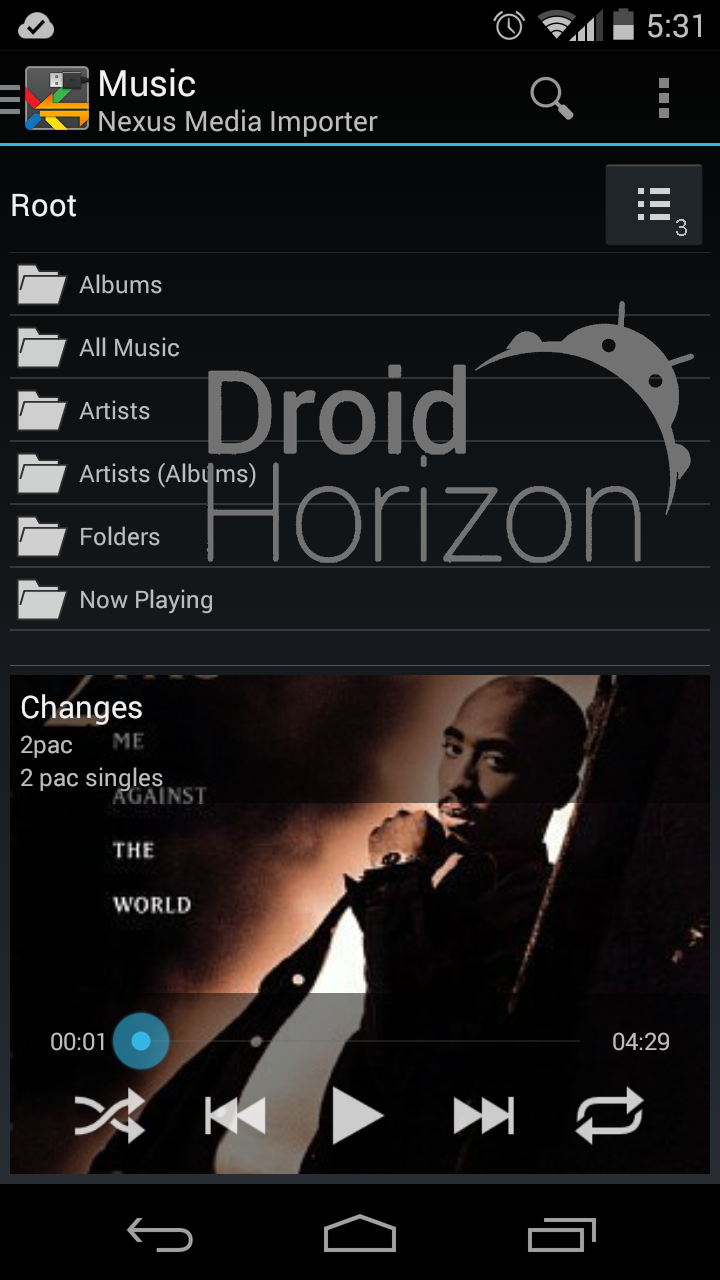Open the search magnifier icon
Screen dimensions: 720x1280
[x=551, y=98]
